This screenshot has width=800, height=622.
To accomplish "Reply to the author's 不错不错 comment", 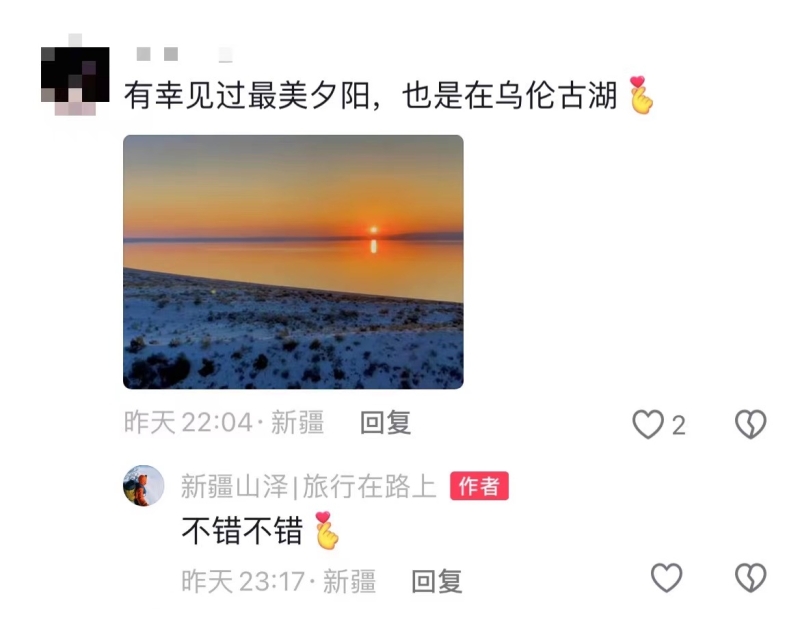I will click(x=437, y=580).
